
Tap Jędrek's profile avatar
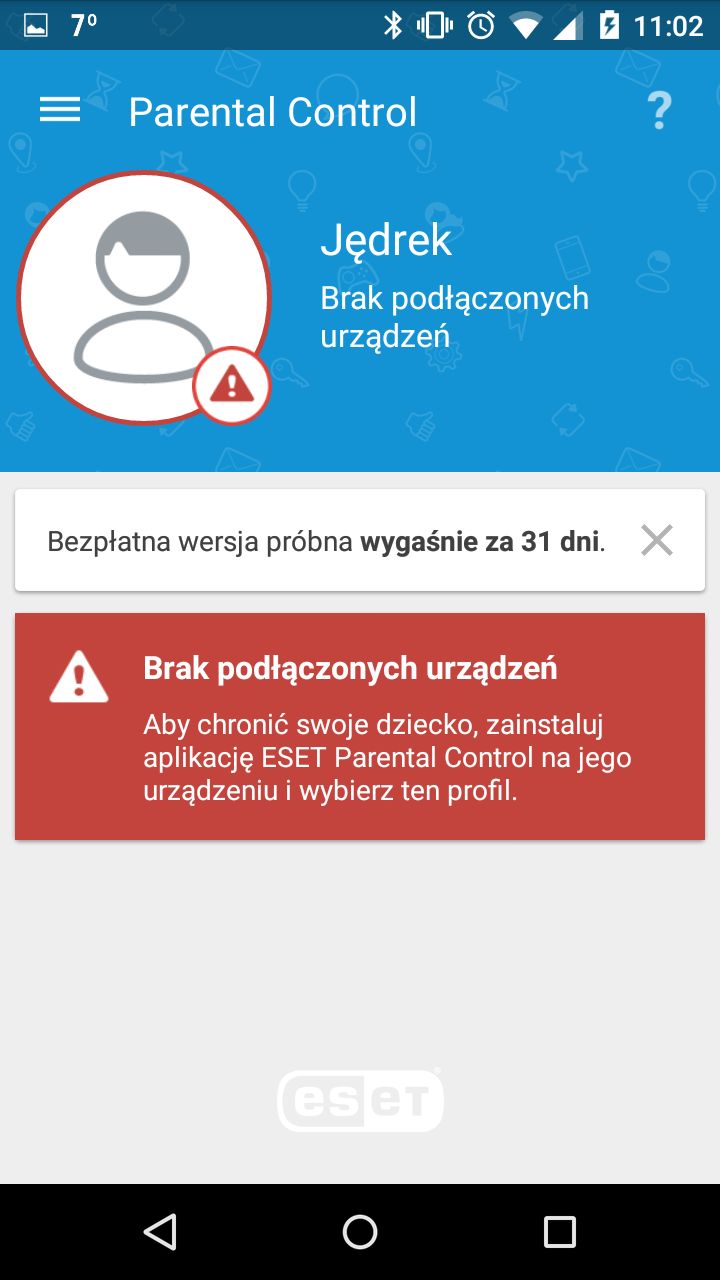pos(145,298)
